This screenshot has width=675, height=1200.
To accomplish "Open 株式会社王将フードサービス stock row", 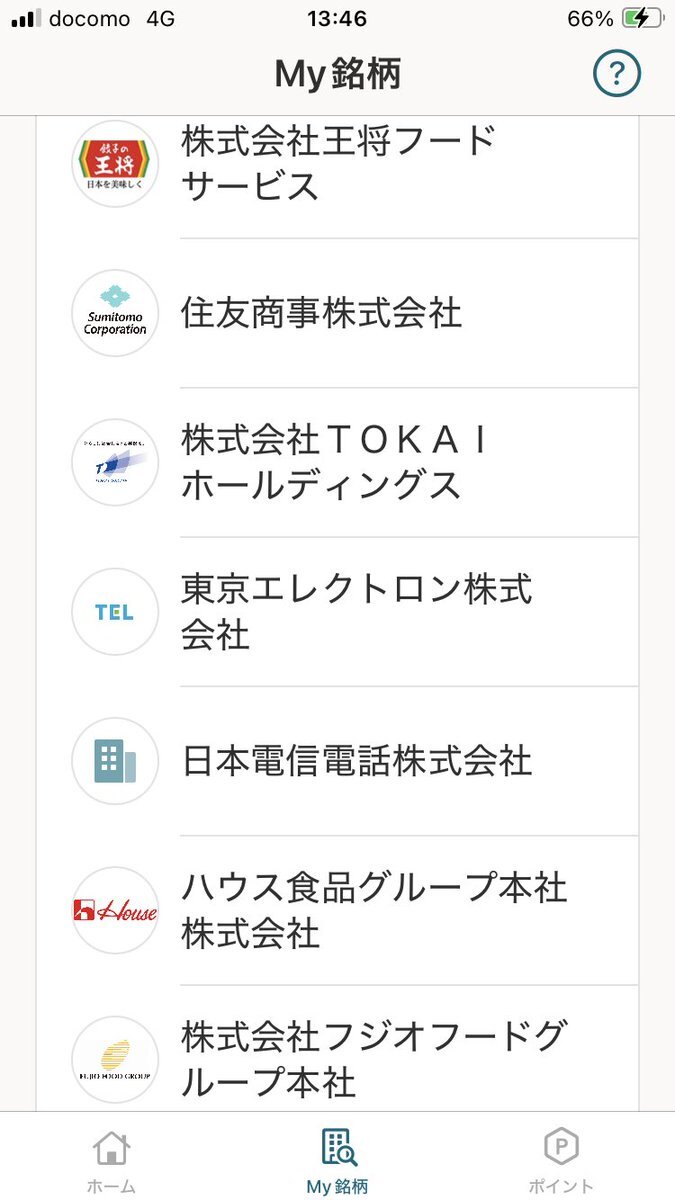I will [x=337, y=164].
